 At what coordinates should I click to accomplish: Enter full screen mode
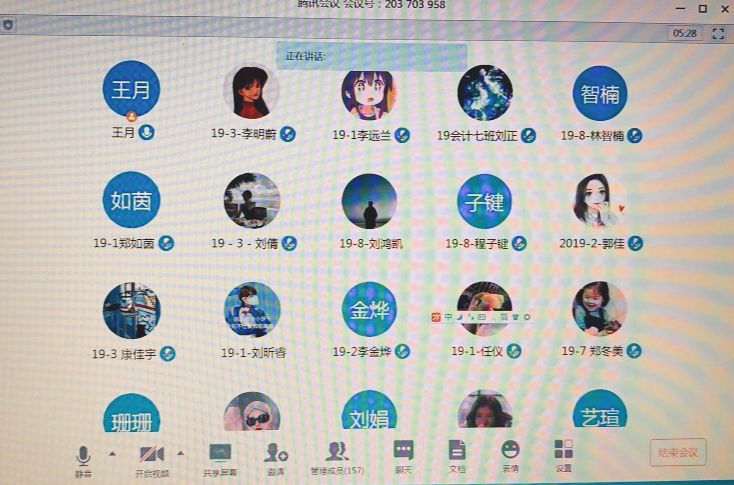pos(718,33)
